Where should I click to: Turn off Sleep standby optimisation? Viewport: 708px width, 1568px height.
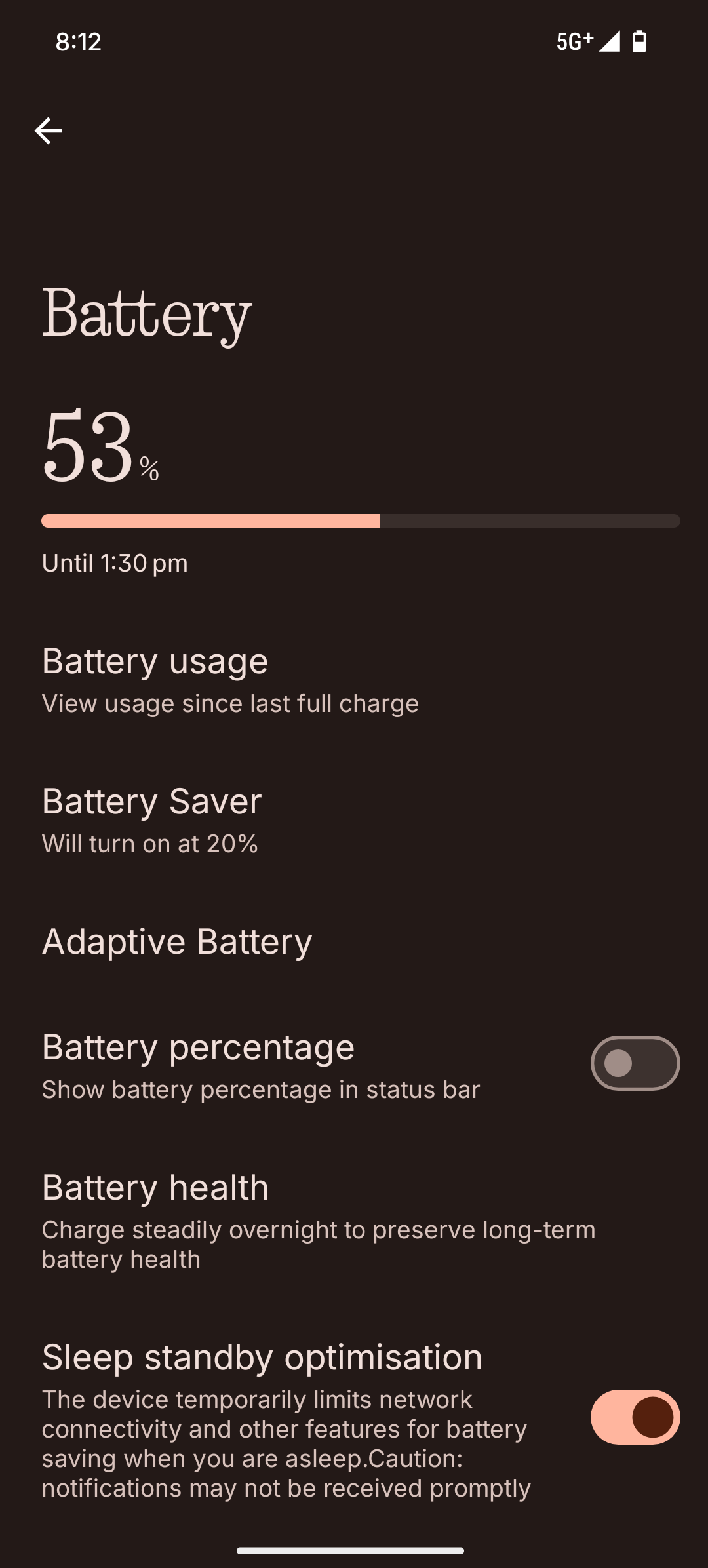tap(635, 1417)
